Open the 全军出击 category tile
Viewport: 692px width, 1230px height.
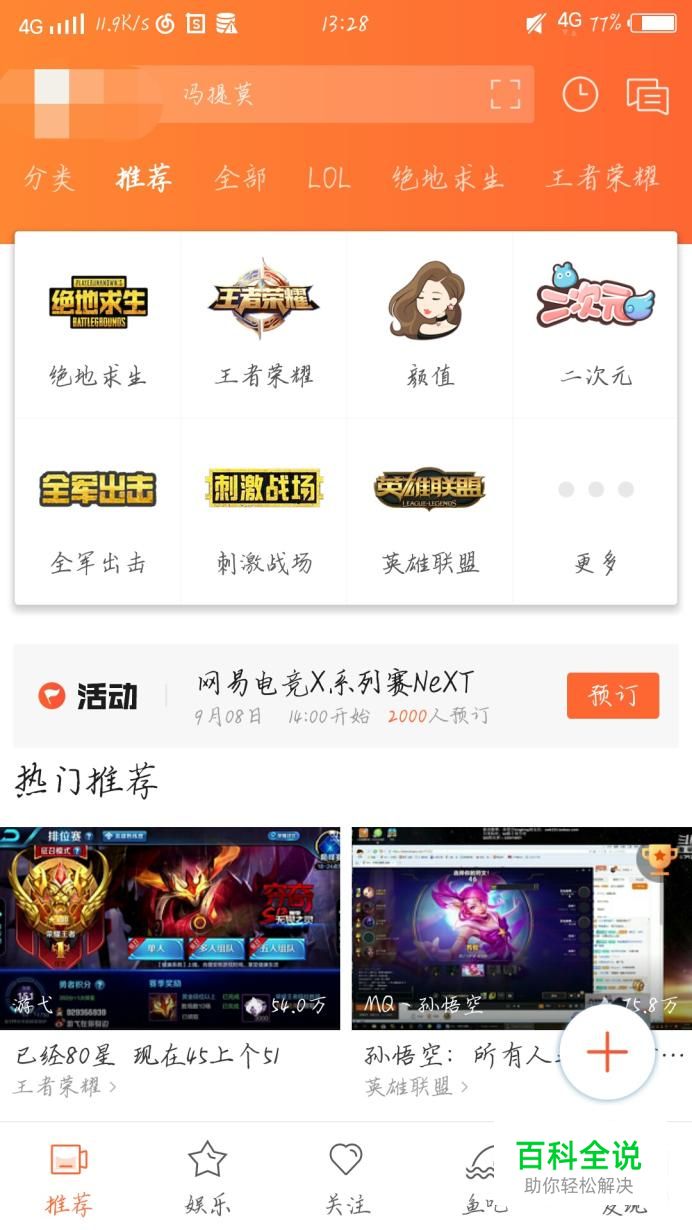pyautogui.click(x=98, y=512)
